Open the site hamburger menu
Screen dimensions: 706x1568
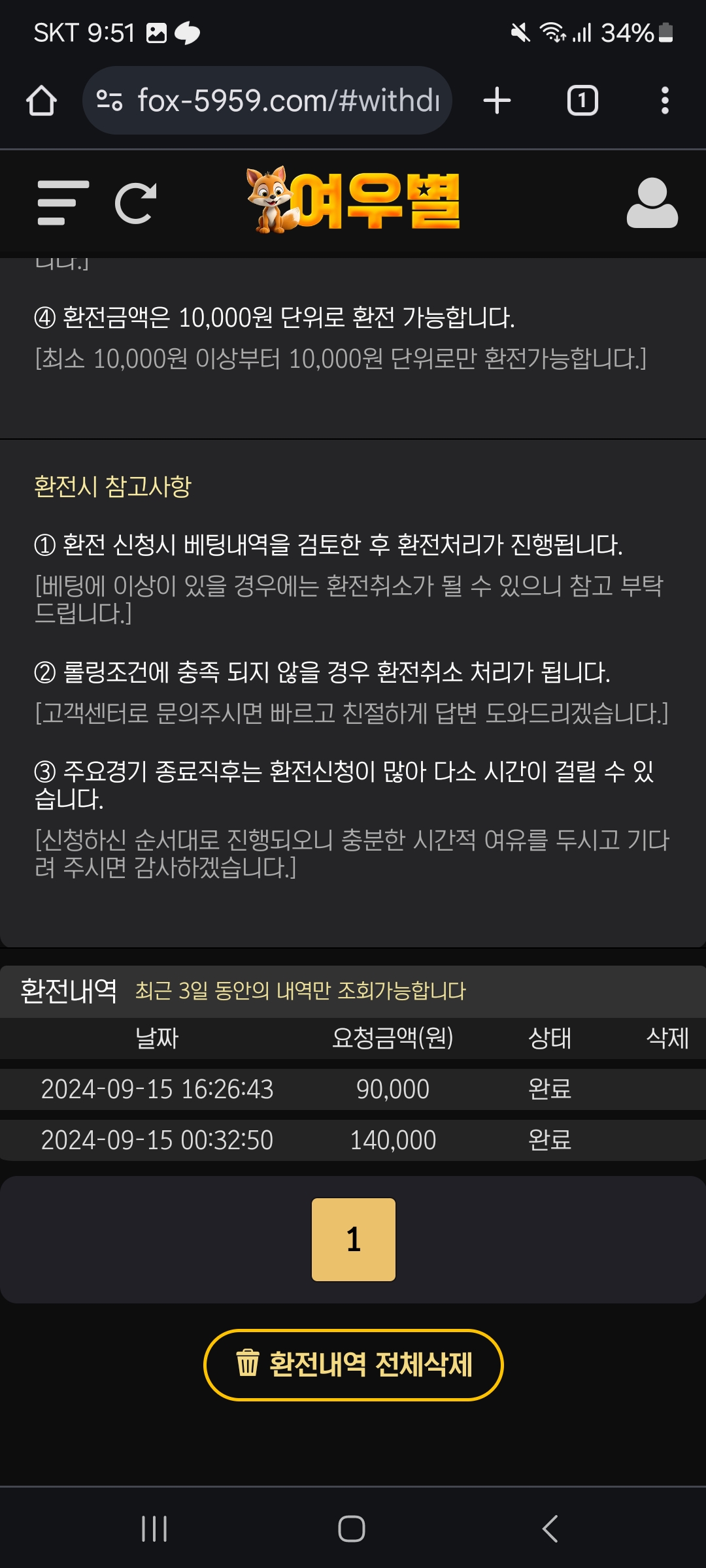coord(63,203)
